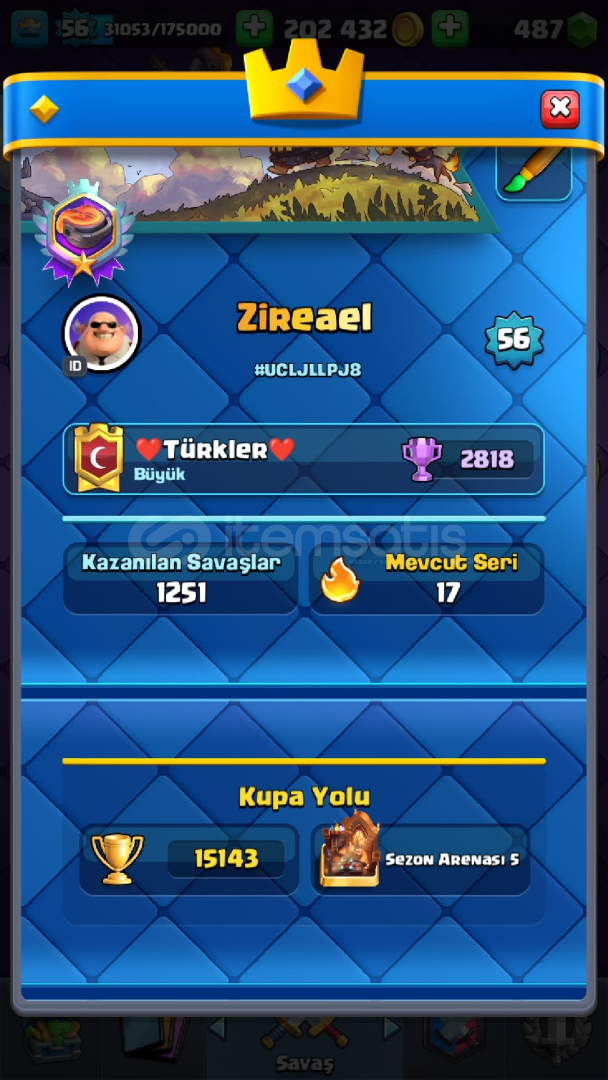Edit the banner with the paintbrush icon

(x=534, y=175)
